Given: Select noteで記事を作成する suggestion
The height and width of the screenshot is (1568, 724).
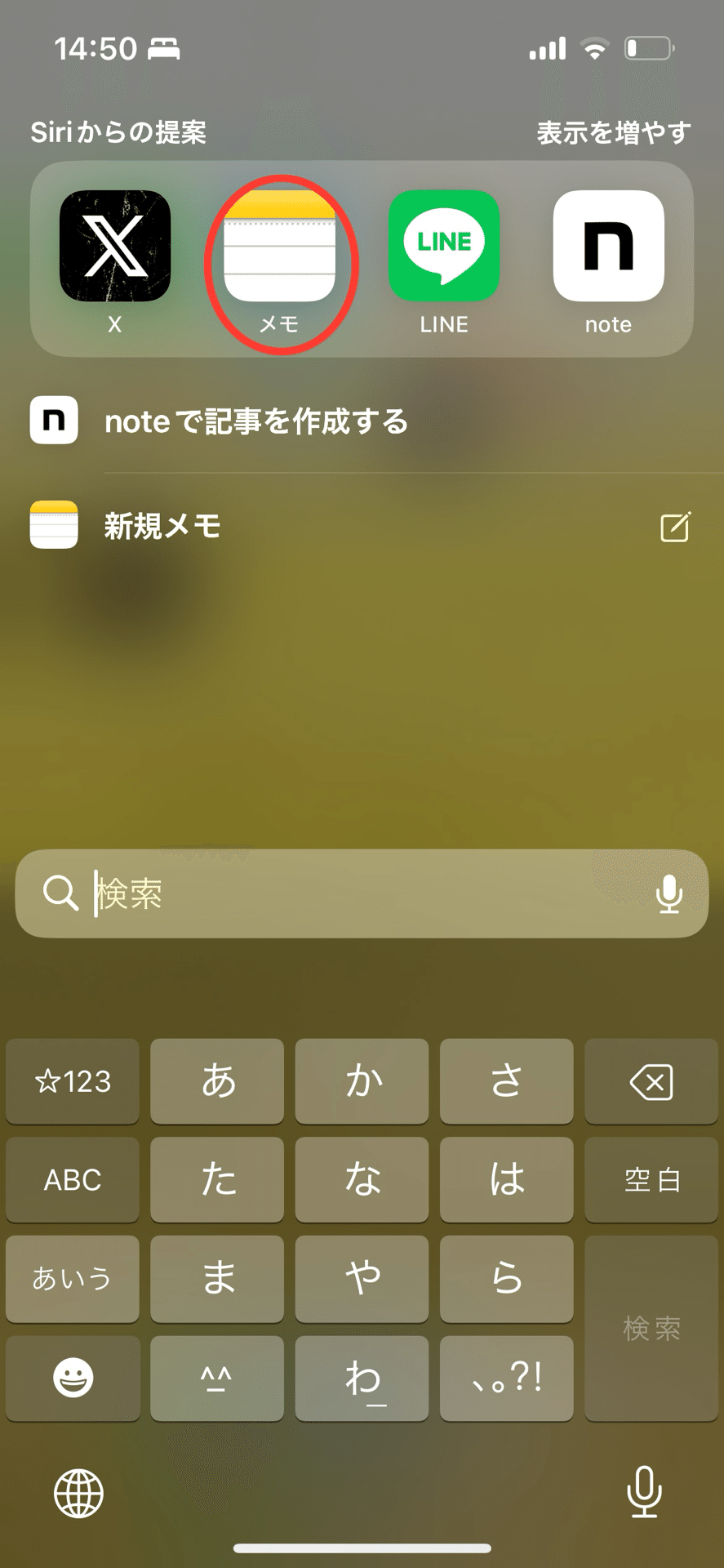Looking at the screenshot, I should coord(362,421).
